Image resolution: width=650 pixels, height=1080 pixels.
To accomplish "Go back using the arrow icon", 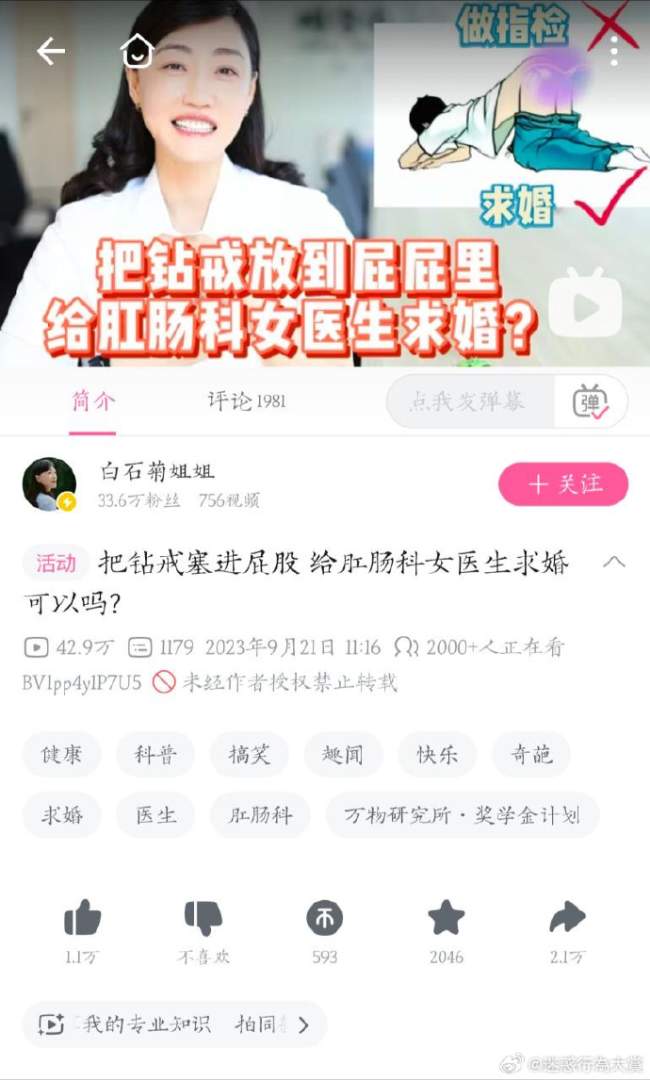I will [50, 51].
